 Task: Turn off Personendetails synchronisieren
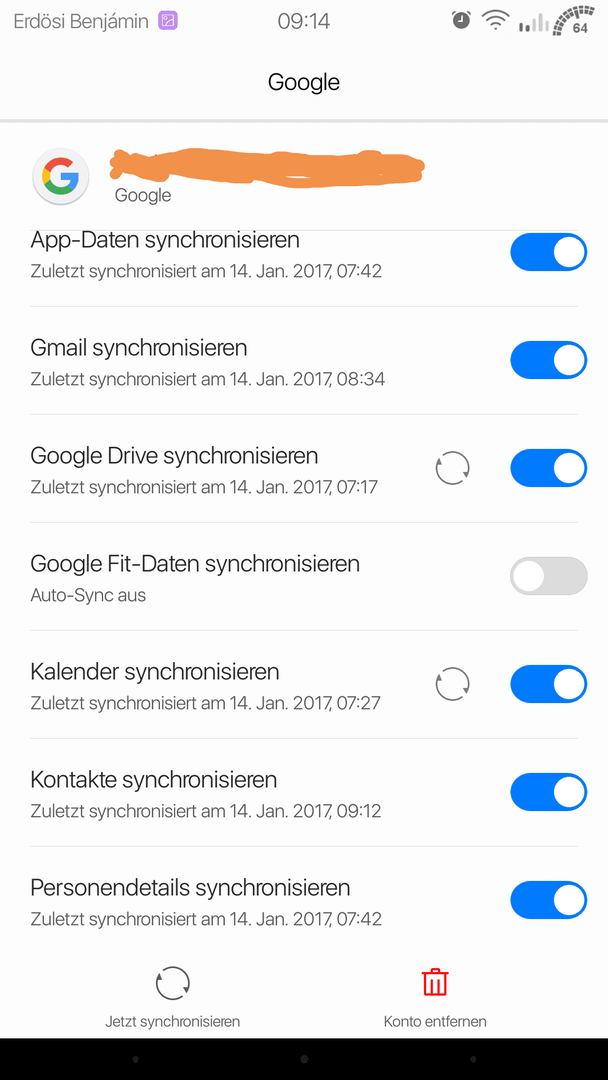[x=548, y=900]
